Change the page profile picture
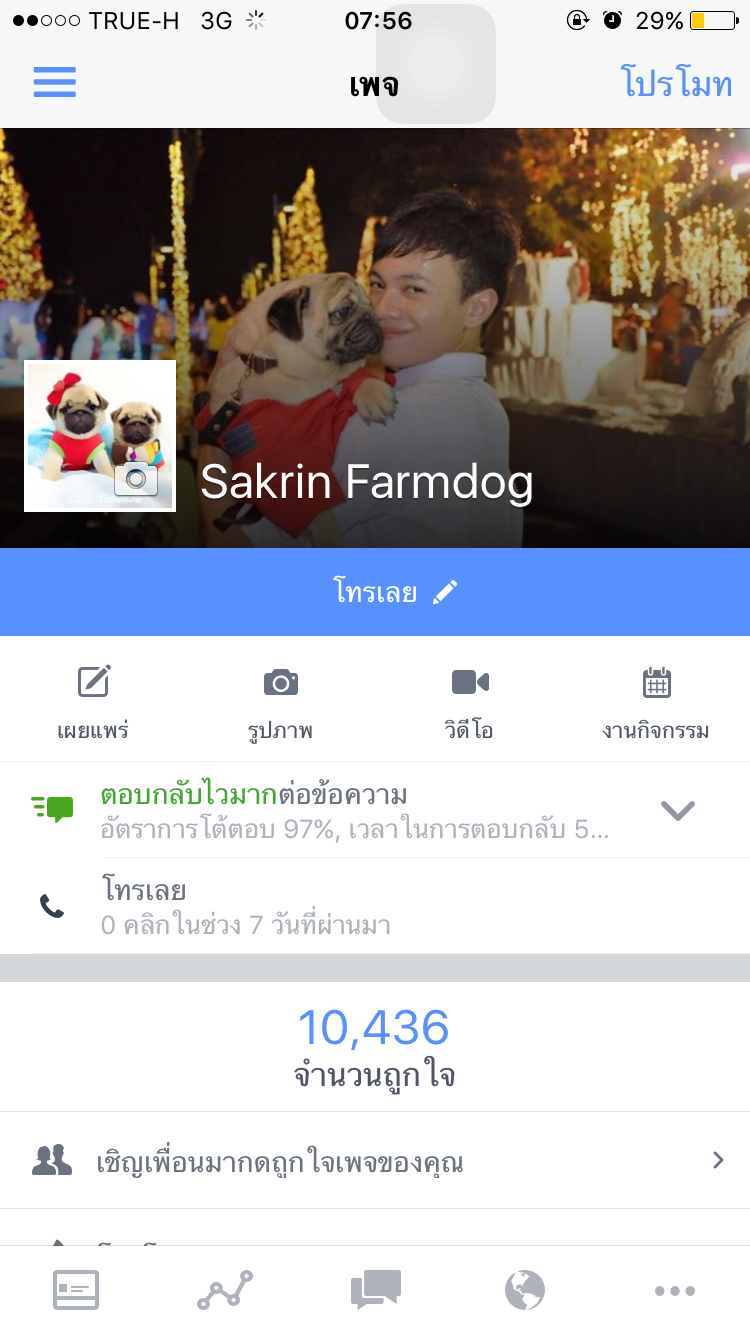The height and width of the screenshot is (1334, 750). point(136,478)
